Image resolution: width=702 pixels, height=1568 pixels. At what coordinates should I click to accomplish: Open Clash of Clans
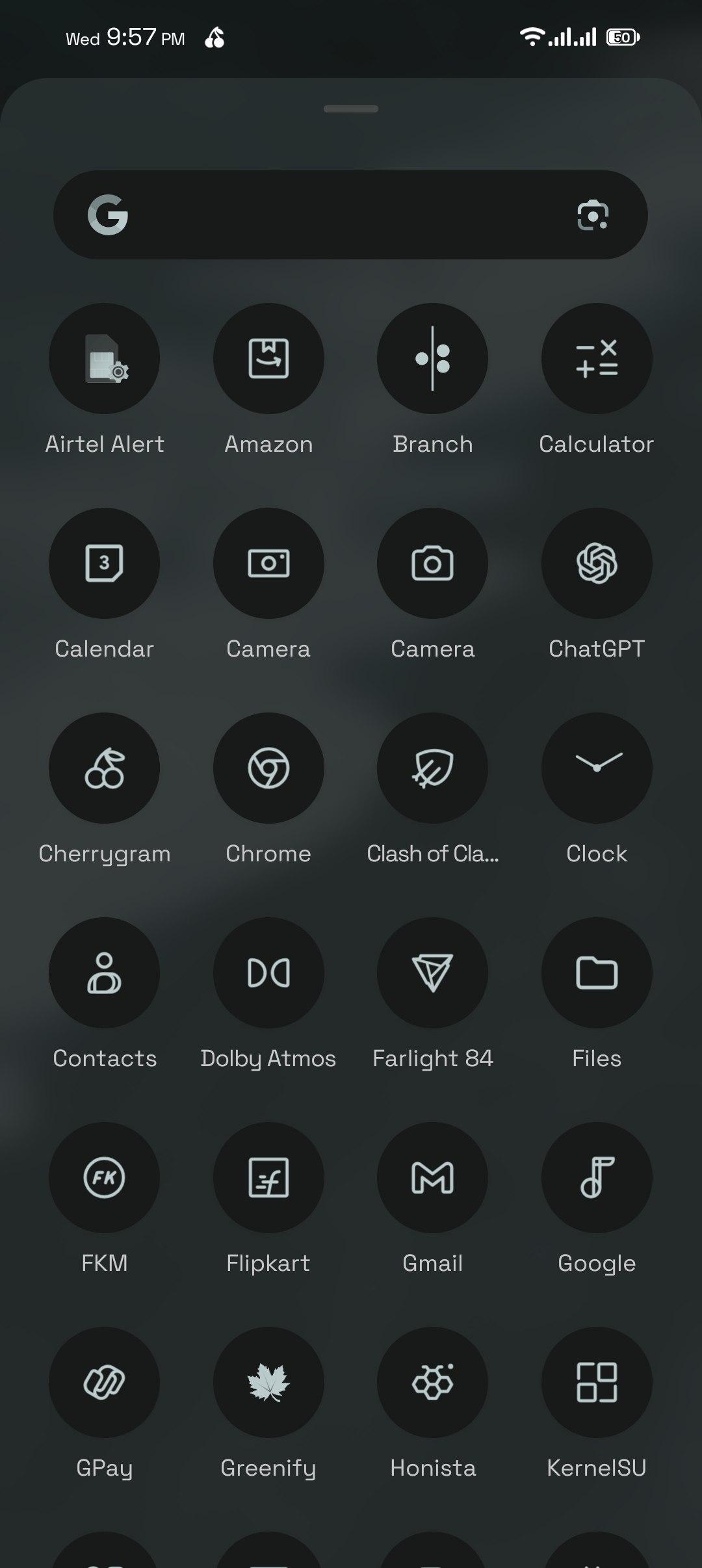[x=432, y=768]
